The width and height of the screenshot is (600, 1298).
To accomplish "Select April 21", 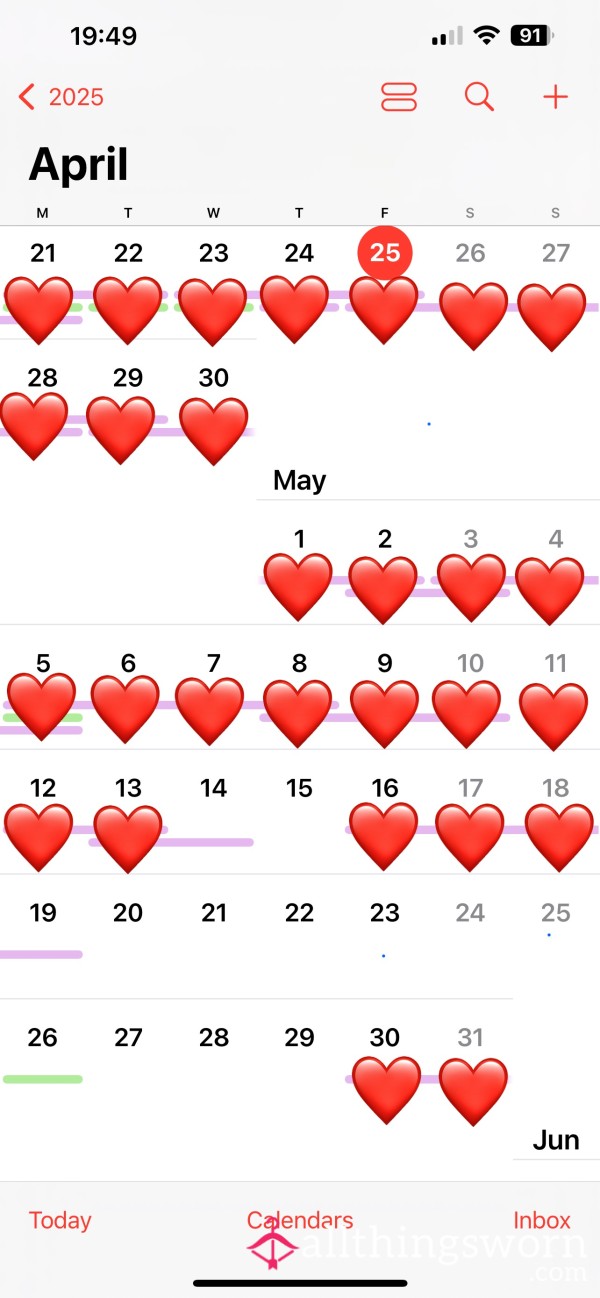I will pyautogui.click(x=43, y=253).
